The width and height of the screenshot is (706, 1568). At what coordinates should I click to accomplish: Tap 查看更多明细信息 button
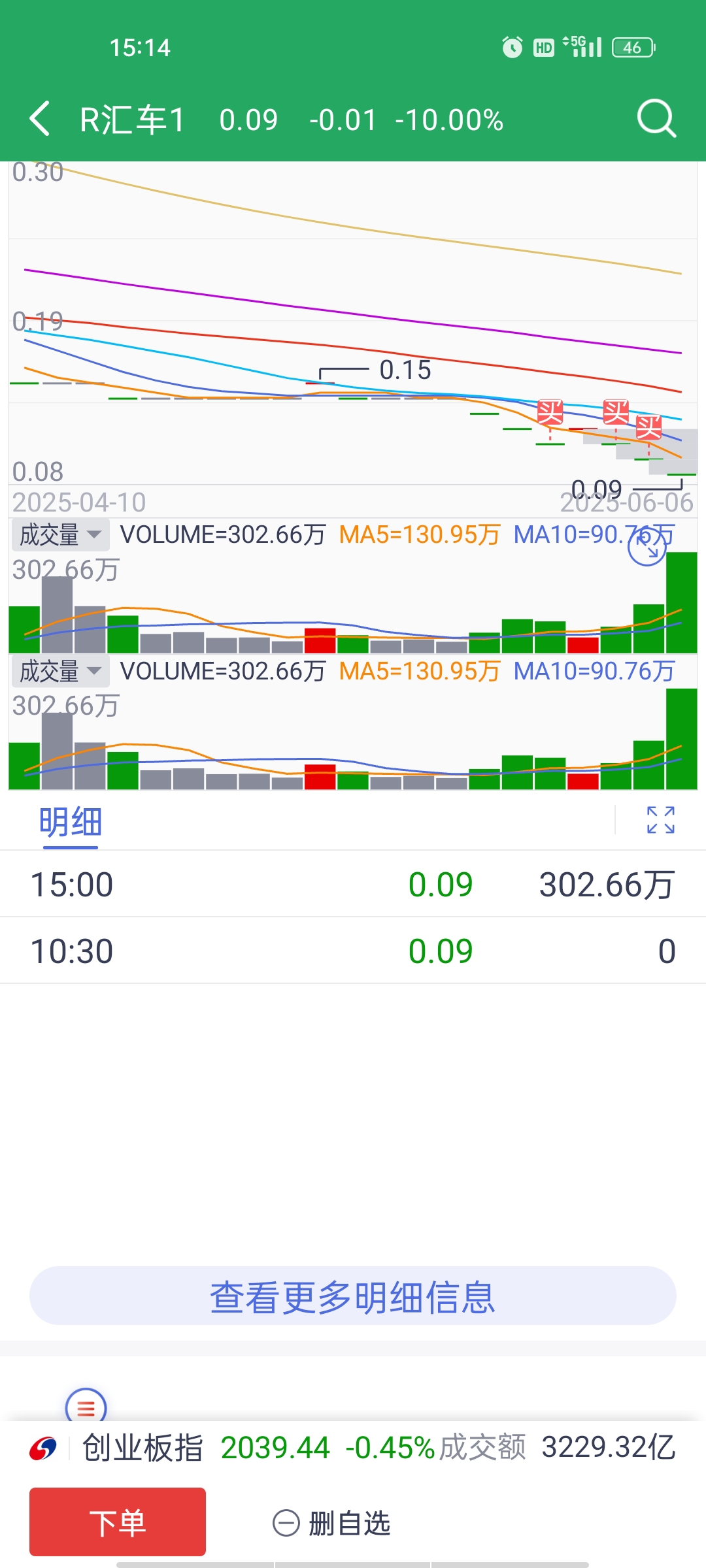click(353, 1296)
